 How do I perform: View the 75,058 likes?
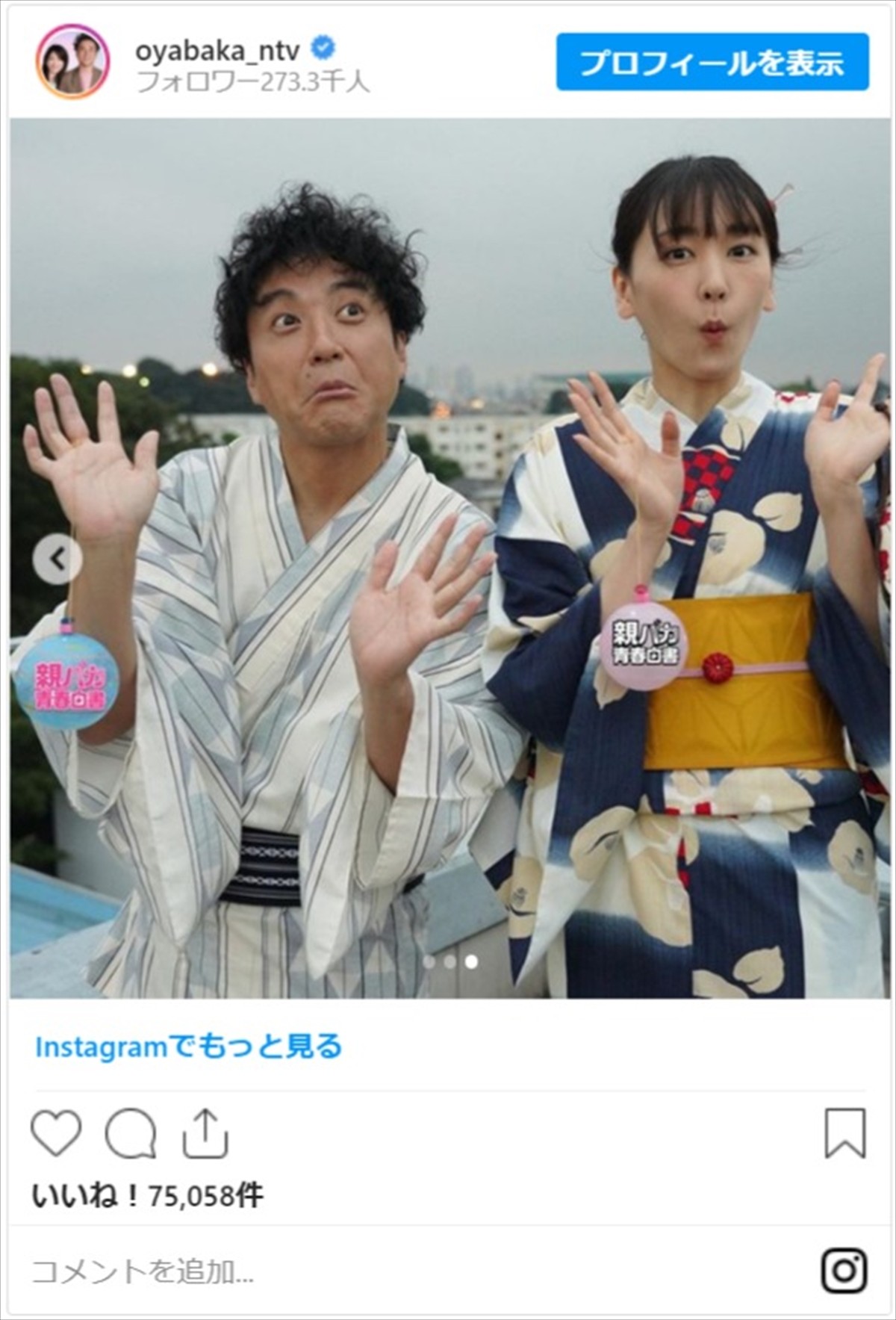coord(147,1196)
